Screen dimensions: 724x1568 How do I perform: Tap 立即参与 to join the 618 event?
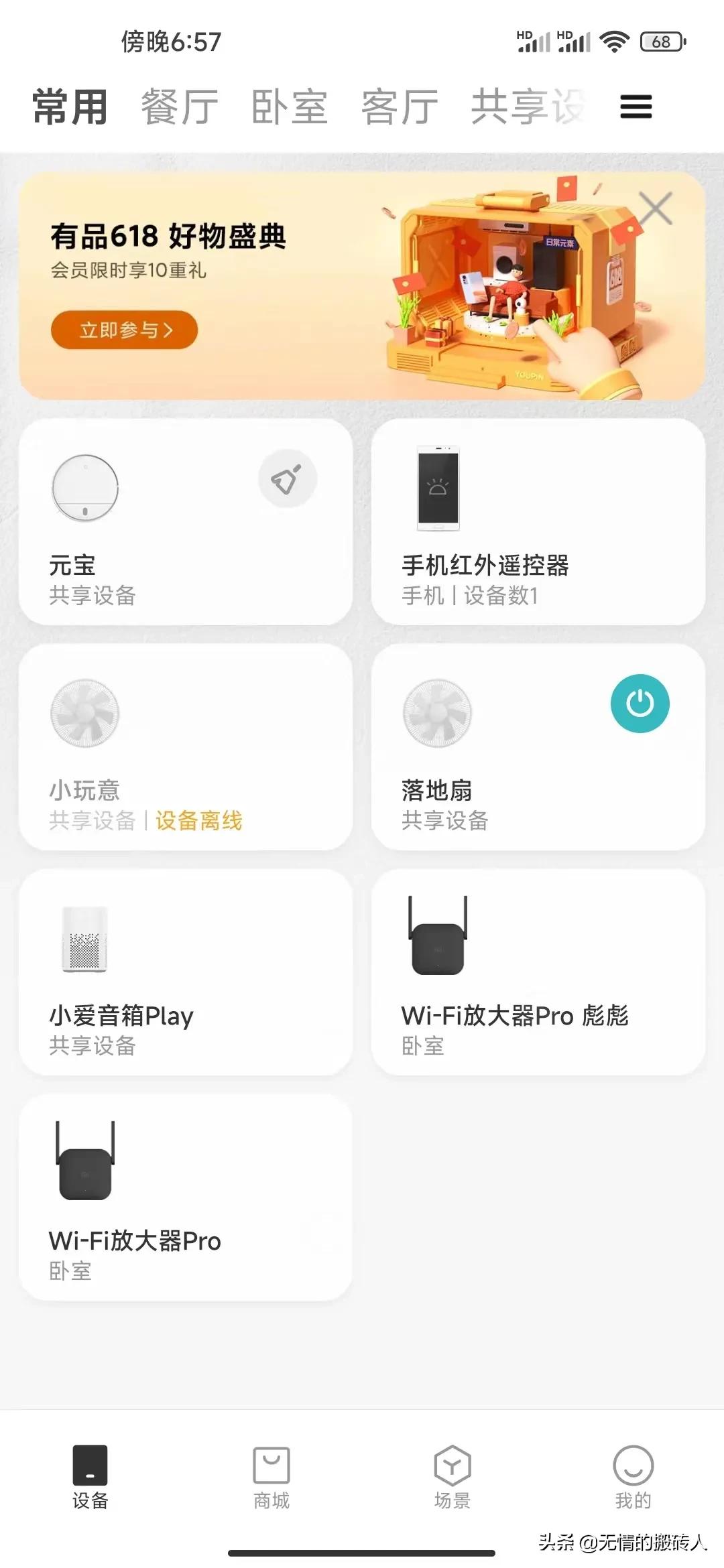click(x=124, y=330)
